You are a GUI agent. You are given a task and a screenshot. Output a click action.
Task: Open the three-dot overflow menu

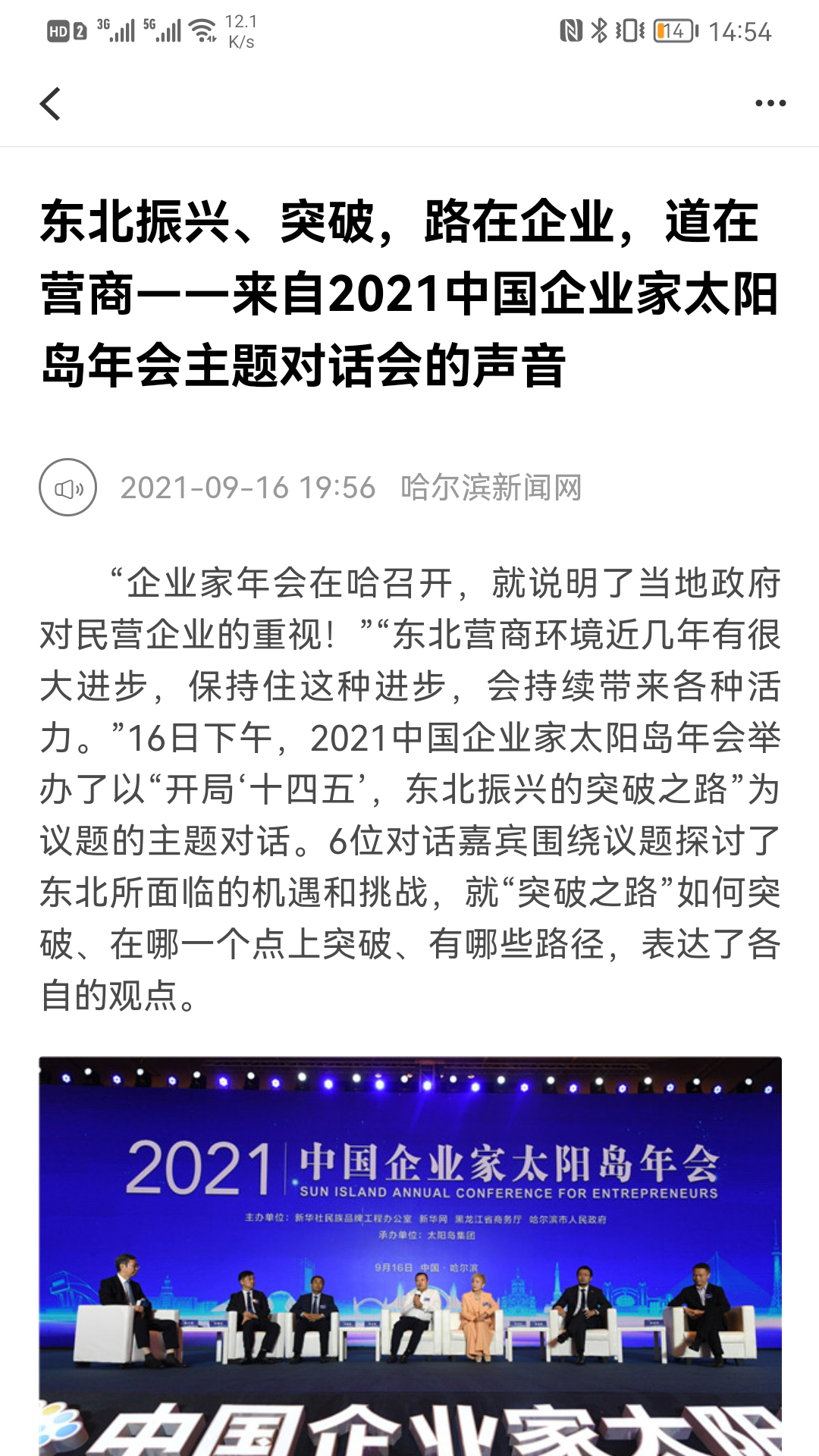770,103
